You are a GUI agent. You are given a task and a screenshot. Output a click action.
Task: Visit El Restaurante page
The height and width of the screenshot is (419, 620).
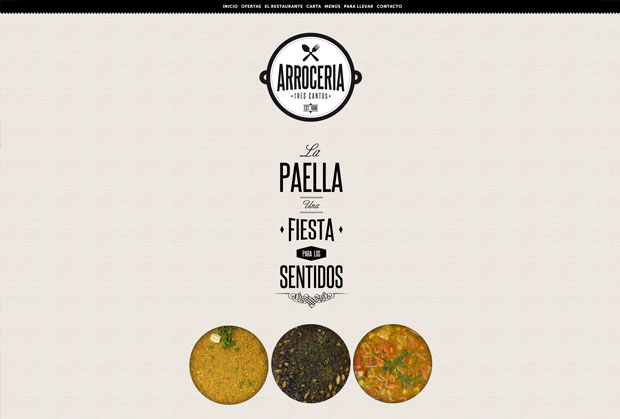[283, 6]
